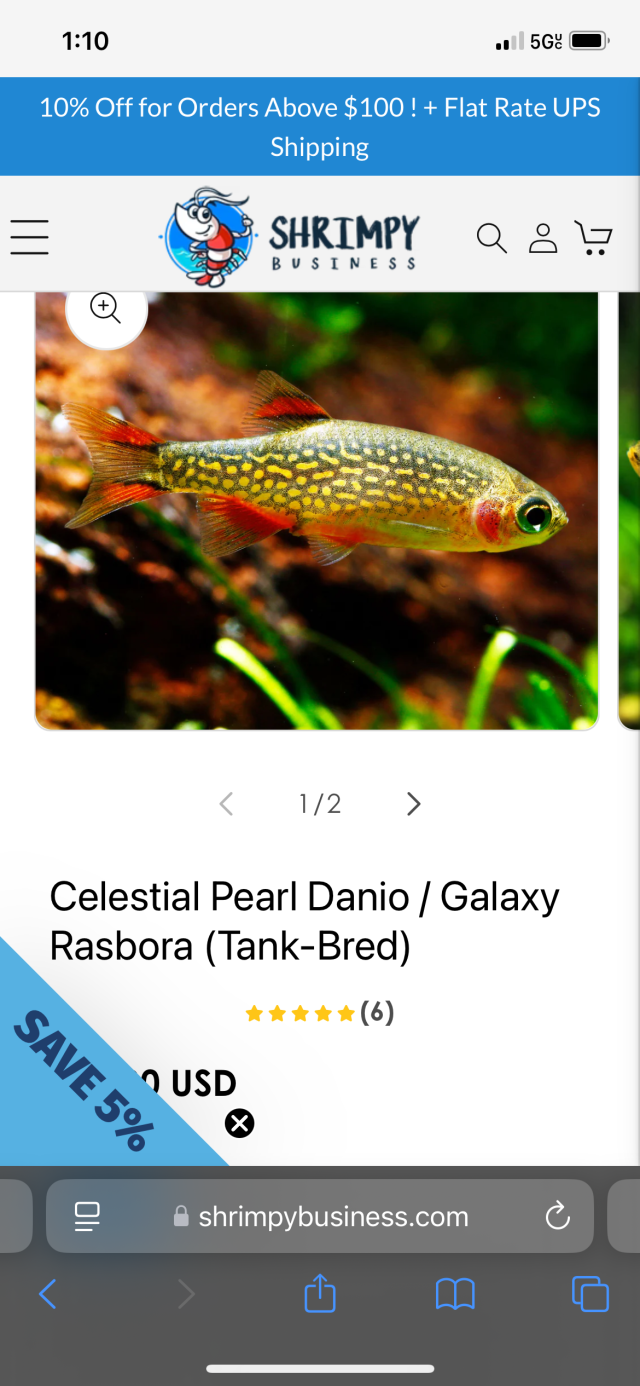The image size is (640, 1386).
Task: Open the six customer reviews rating
Action: coord(320,1013)
